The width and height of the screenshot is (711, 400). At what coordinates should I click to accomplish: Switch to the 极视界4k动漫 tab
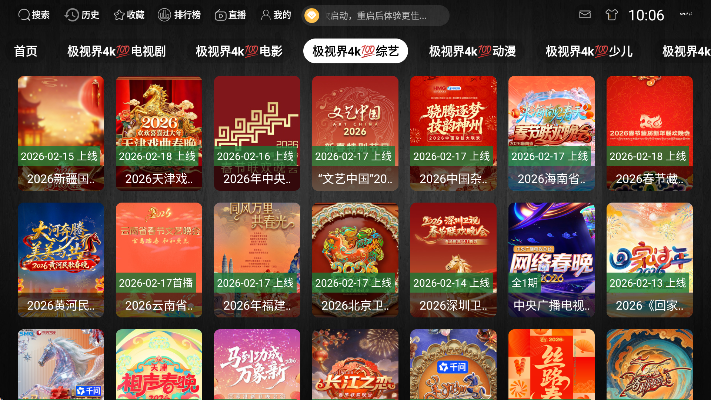point(472,52)
